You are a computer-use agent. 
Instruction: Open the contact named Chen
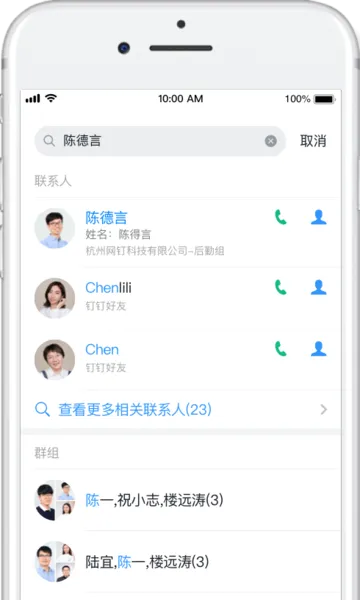coord(181,359)
